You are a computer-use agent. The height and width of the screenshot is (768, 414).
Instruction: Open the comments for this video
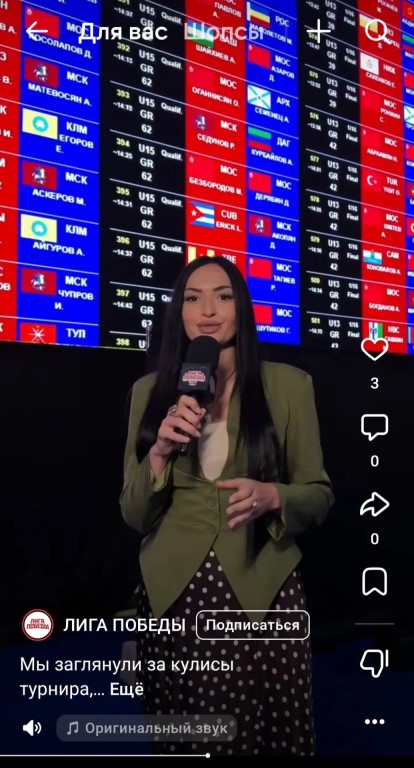(374, 427)
